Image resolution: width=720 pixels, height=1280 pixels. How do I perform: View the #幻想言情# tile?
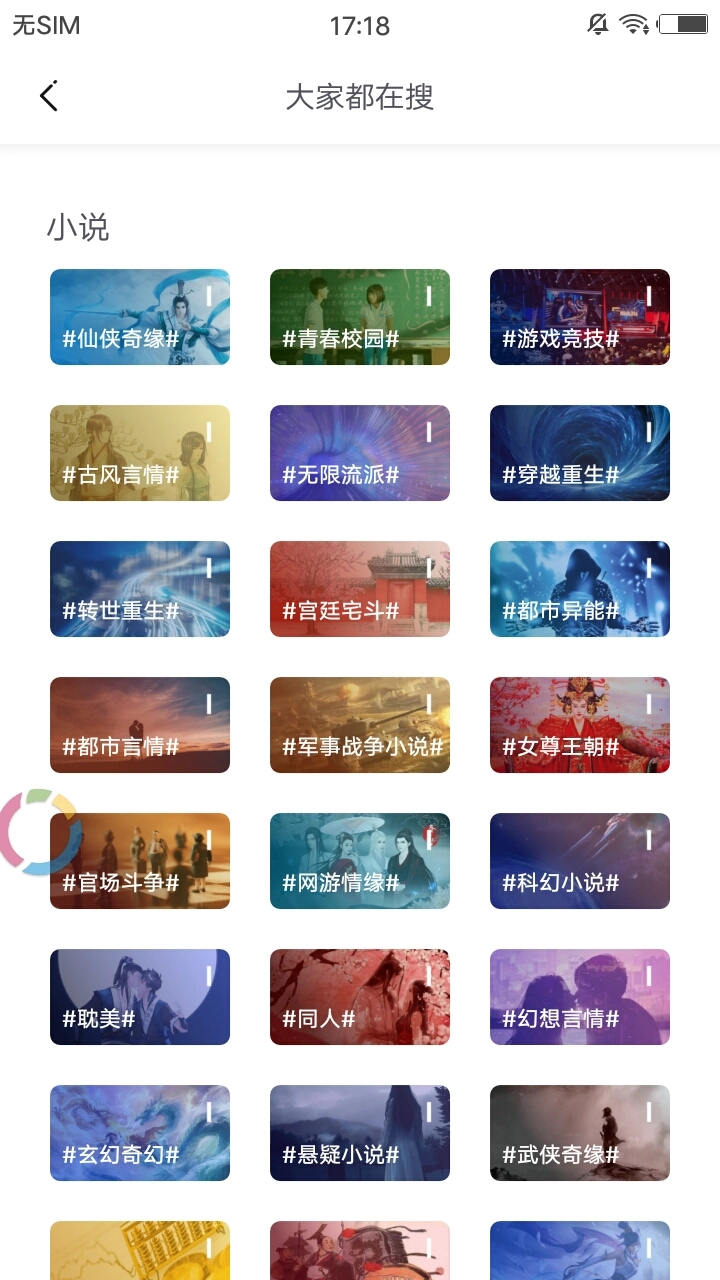click(579, 996)
